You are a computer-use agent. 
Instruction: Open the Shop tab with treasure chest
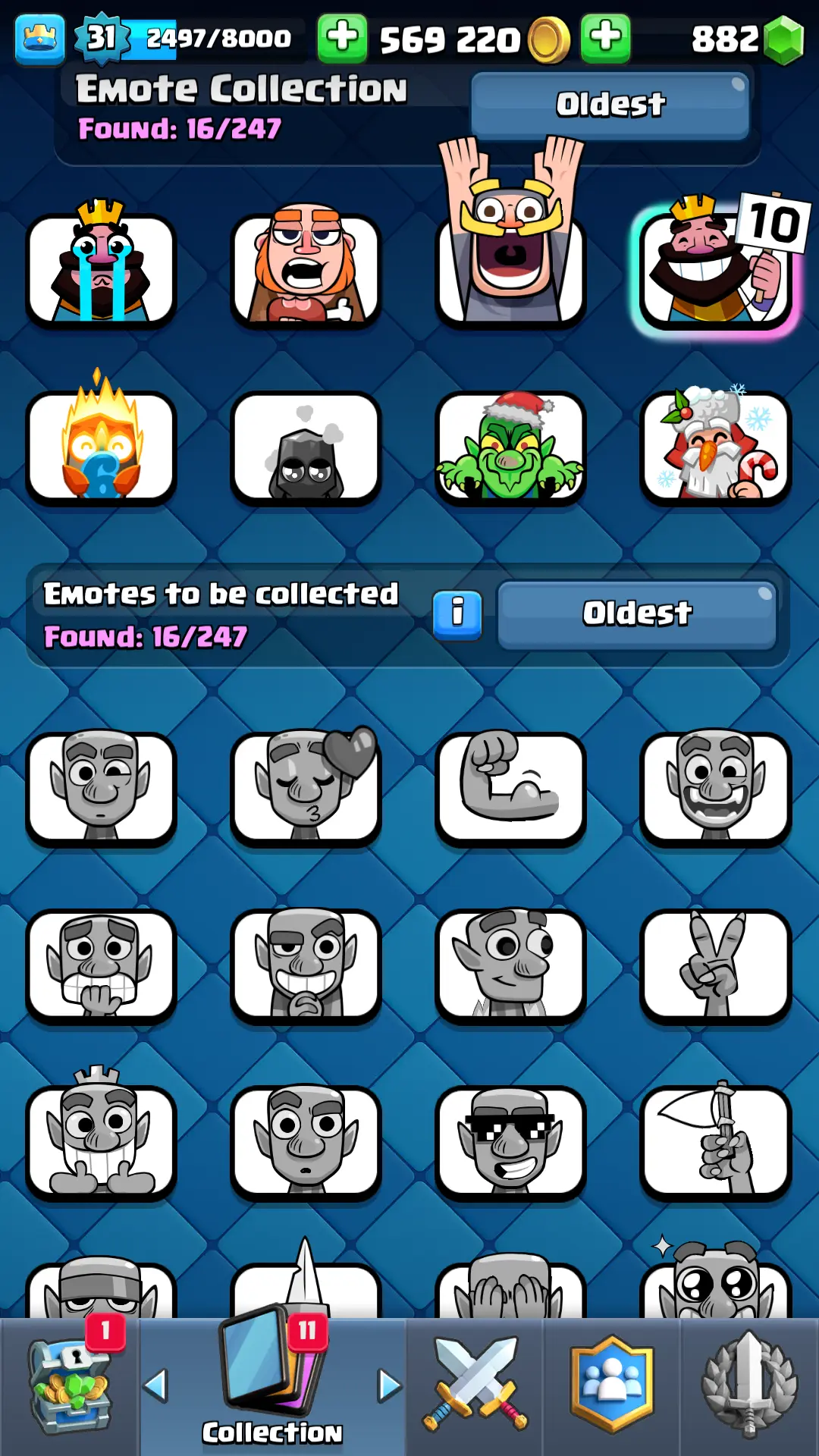70,1386
